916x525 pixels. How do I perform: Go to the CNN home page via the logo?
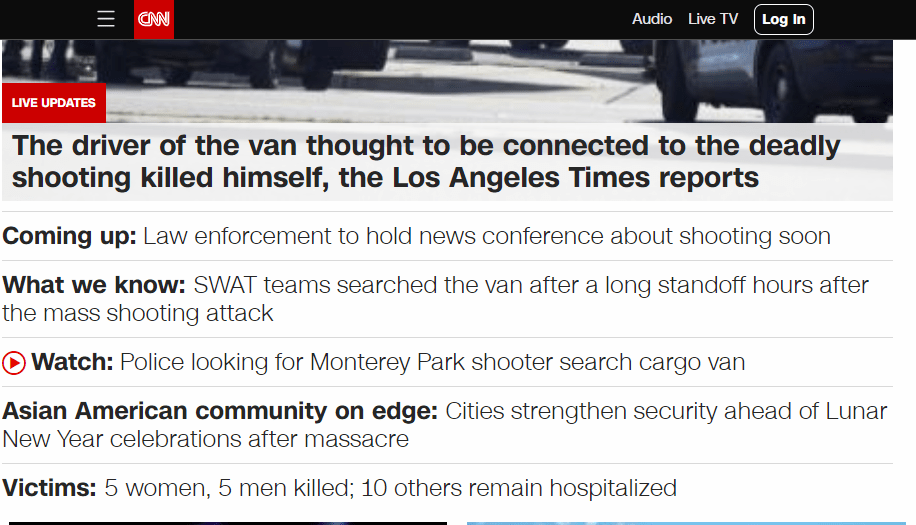(154, 19)
